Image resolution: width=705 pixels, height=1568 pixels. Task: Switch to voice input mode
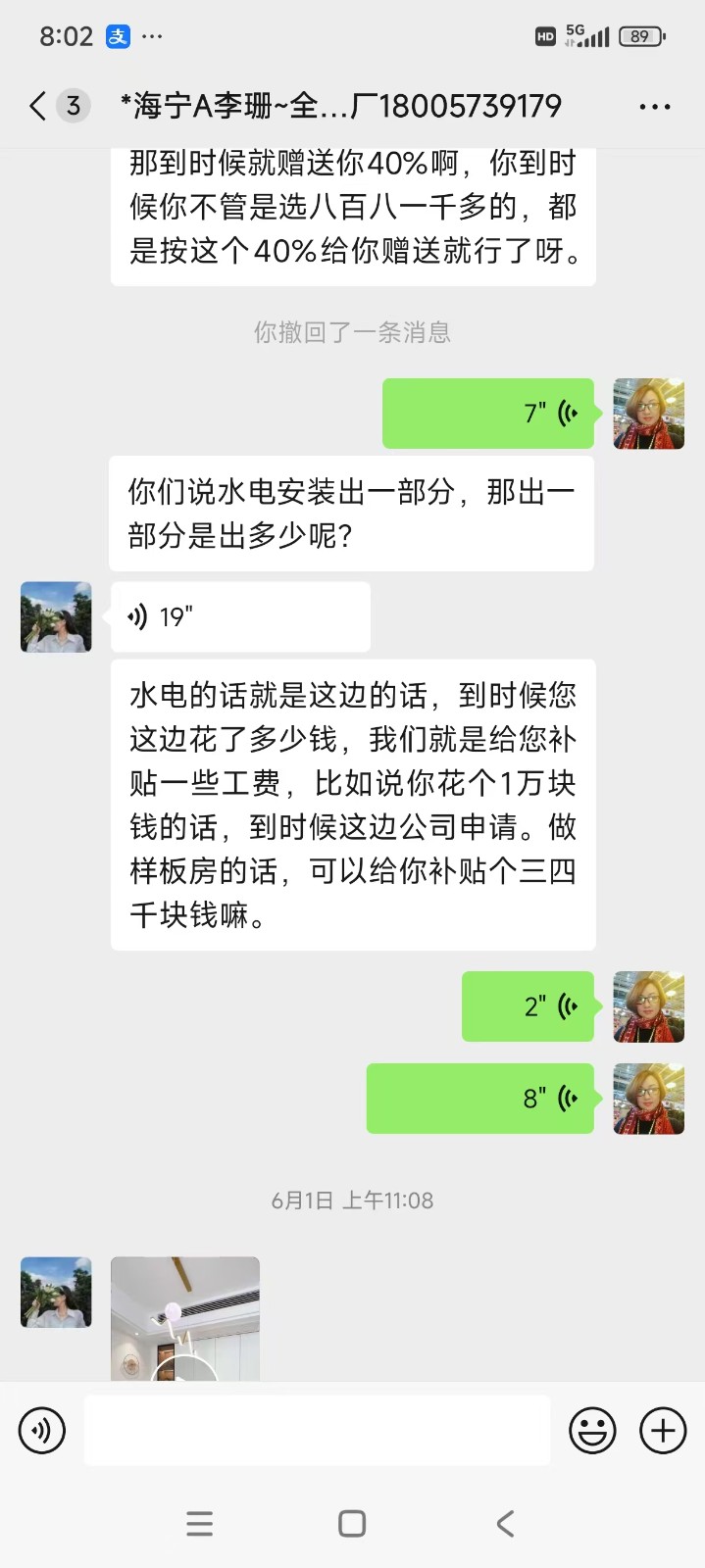pyautogui.click(x=42, y=1431)
